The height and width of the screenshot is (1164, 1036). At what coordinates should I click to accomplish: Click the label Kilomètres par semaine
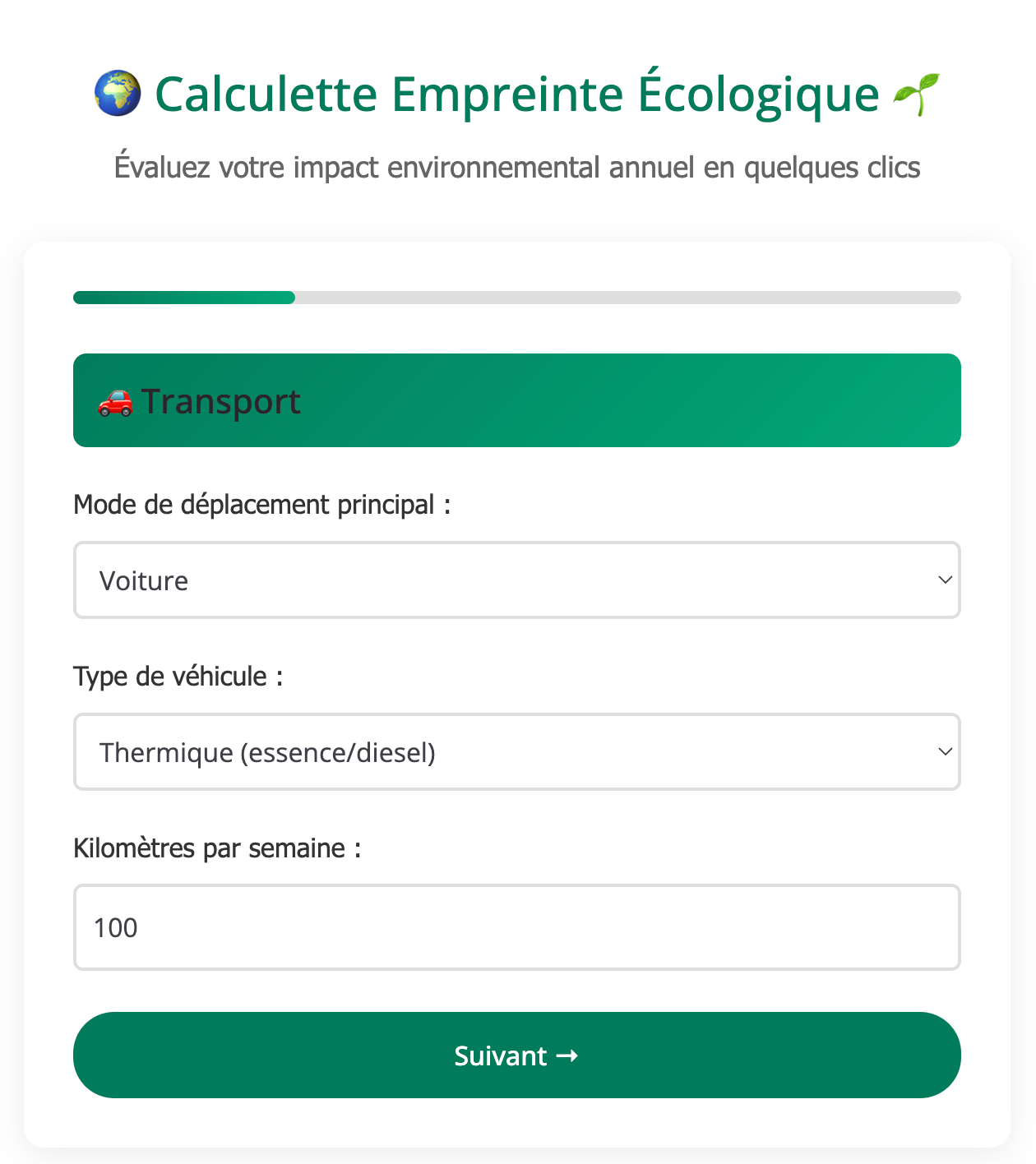[x=217, y=848]
